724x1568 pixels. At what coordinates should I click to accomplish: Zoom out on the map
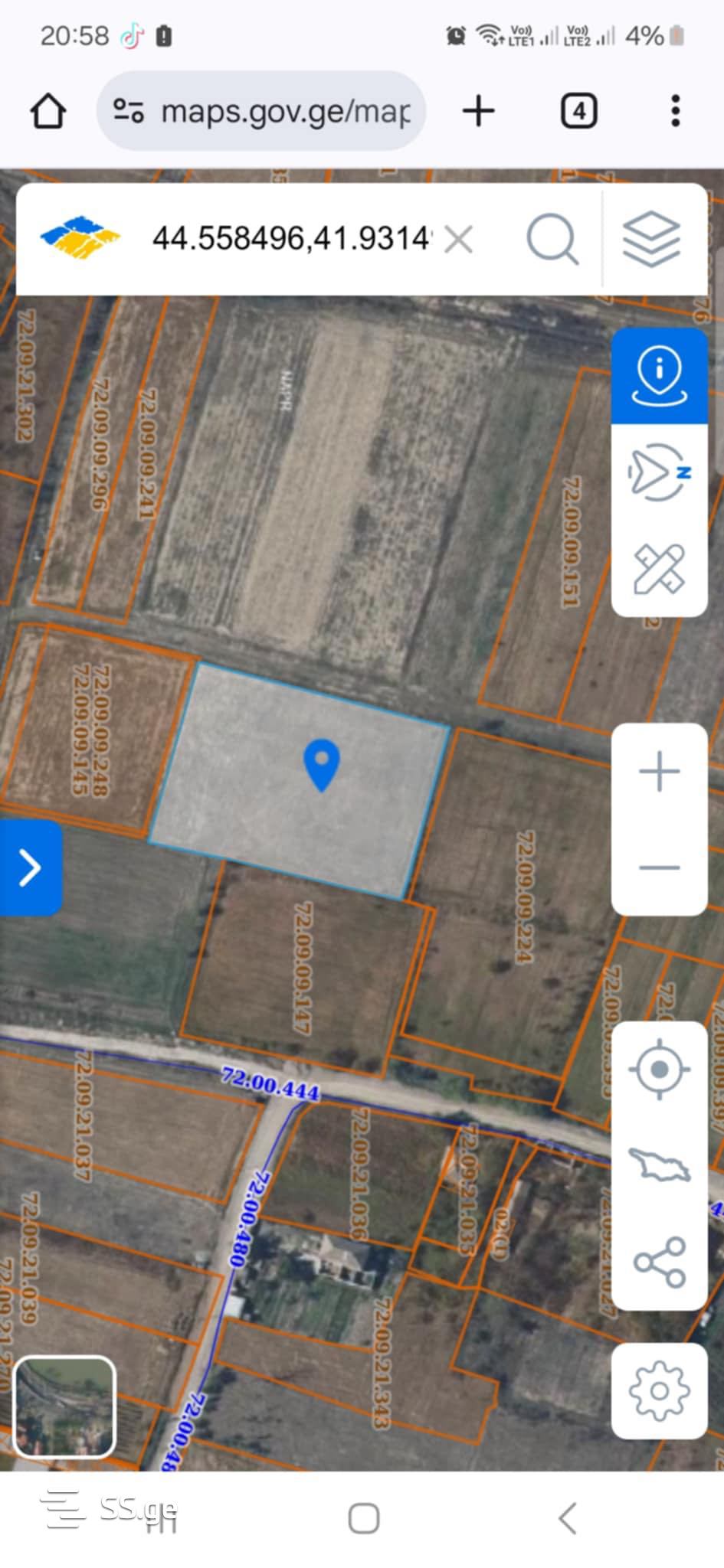pyautogui.click(x=659, y=867)
